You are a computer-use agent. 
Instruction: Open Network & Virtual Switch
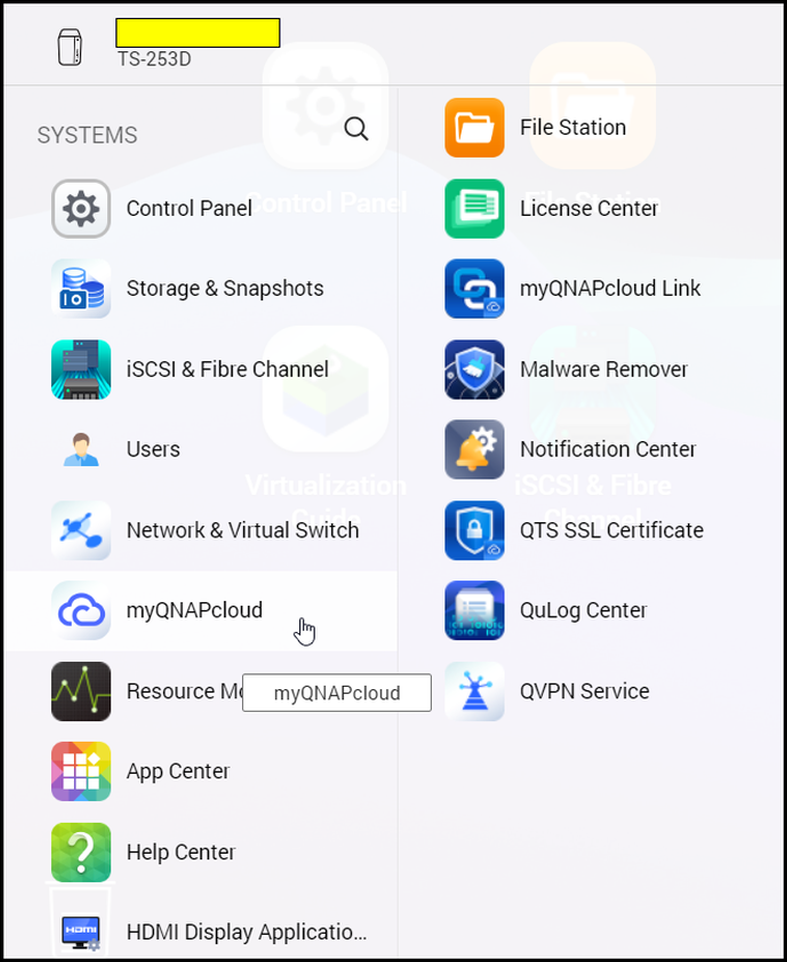[x=242, y=530]
